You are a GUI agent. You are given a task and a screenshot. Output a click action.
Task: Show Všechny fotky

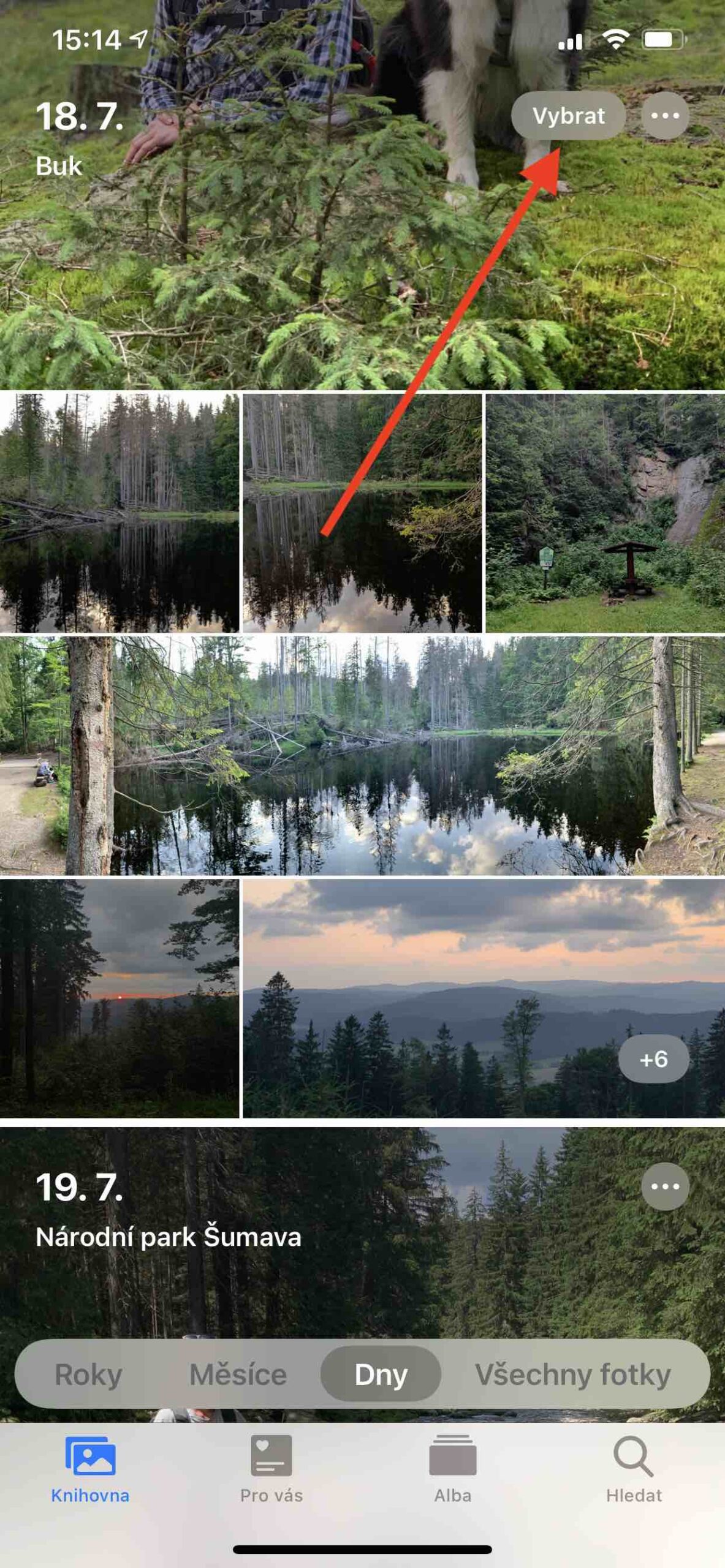pyautogui.click(x=572, y=1374)
